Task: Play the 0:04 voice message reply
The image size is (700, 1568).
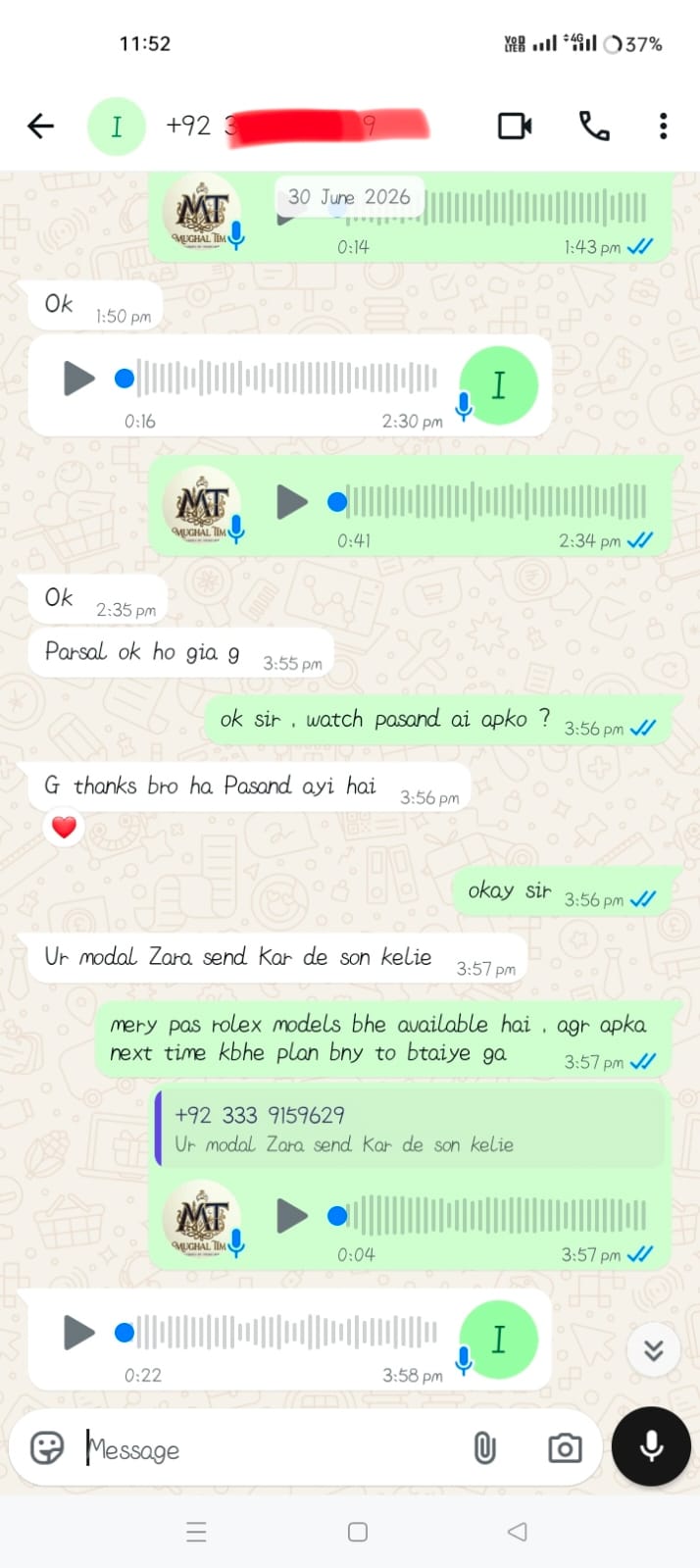Action: coord(292,1216)
